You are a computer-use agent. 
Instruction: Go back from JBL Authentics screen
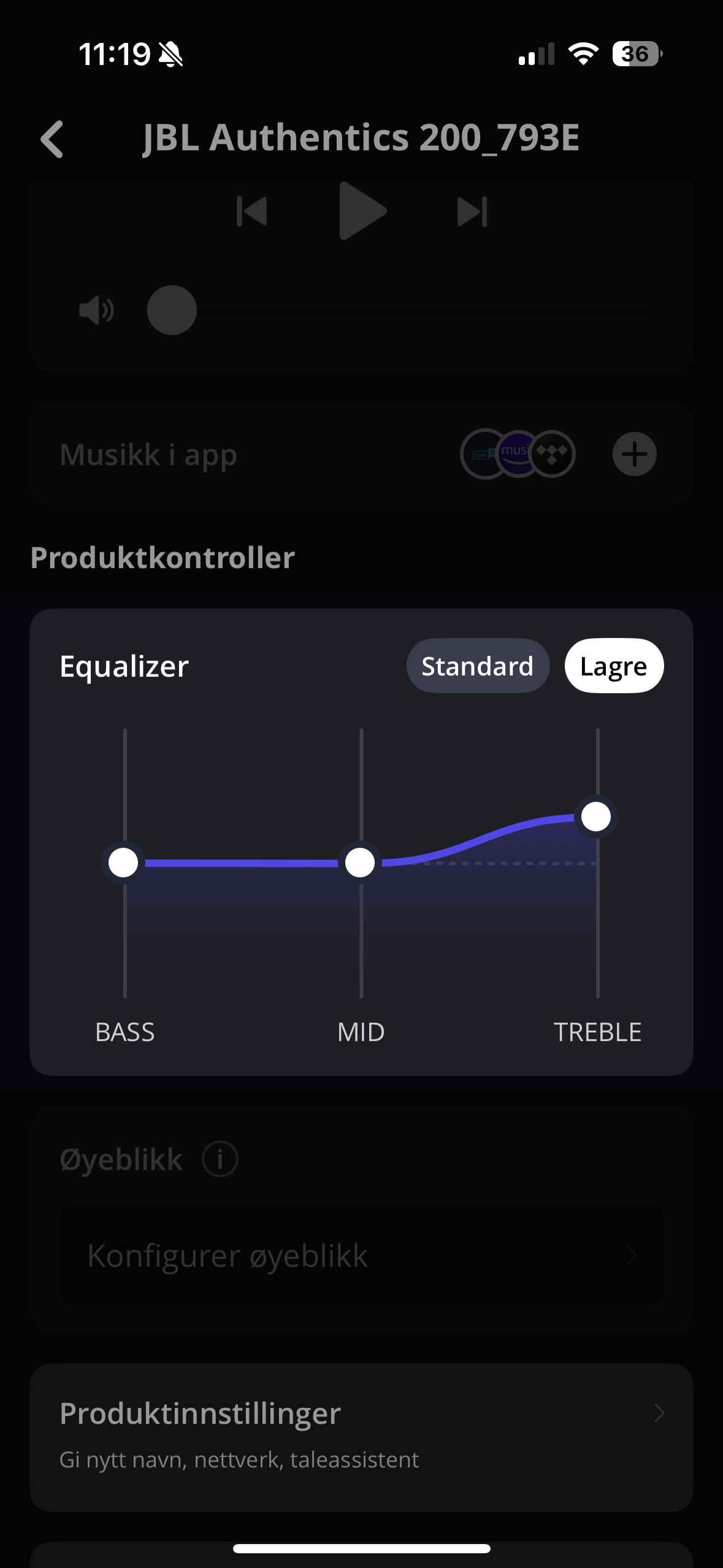pos(53,139)
